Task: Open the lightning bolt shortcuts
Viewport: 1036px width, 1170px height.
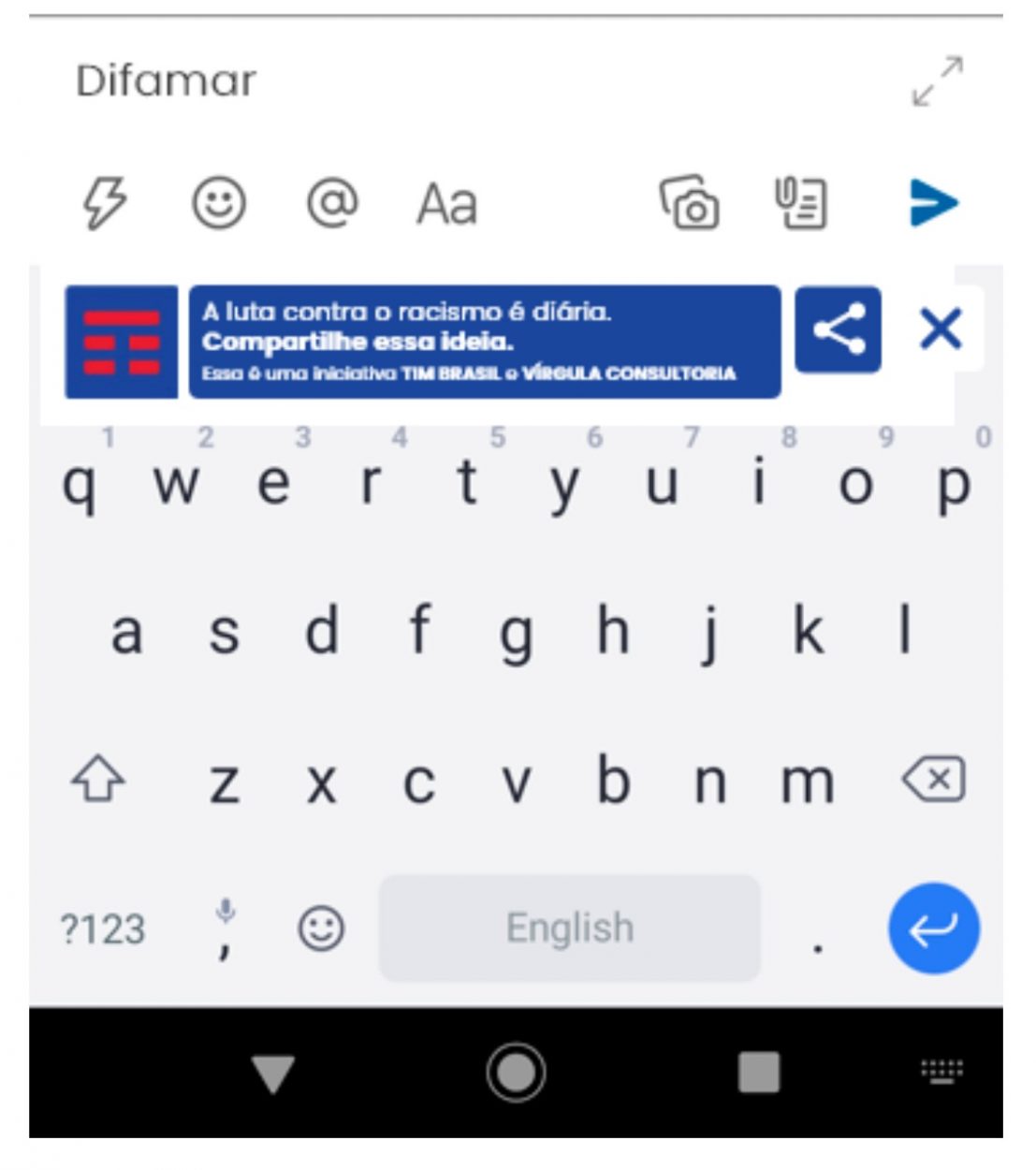Action: pos(105,202)
